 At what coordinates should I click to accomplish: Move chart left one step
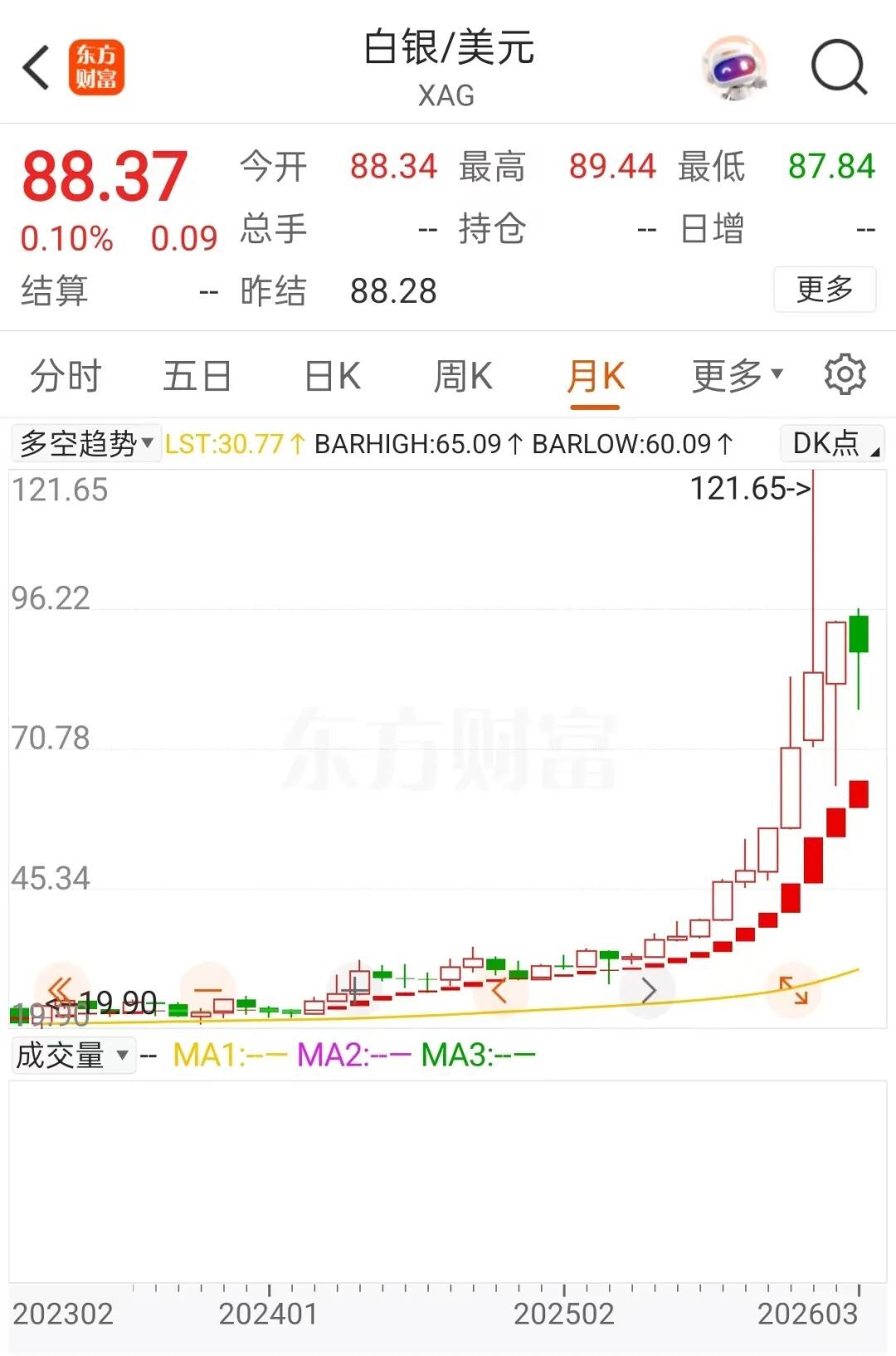point(498,990)
